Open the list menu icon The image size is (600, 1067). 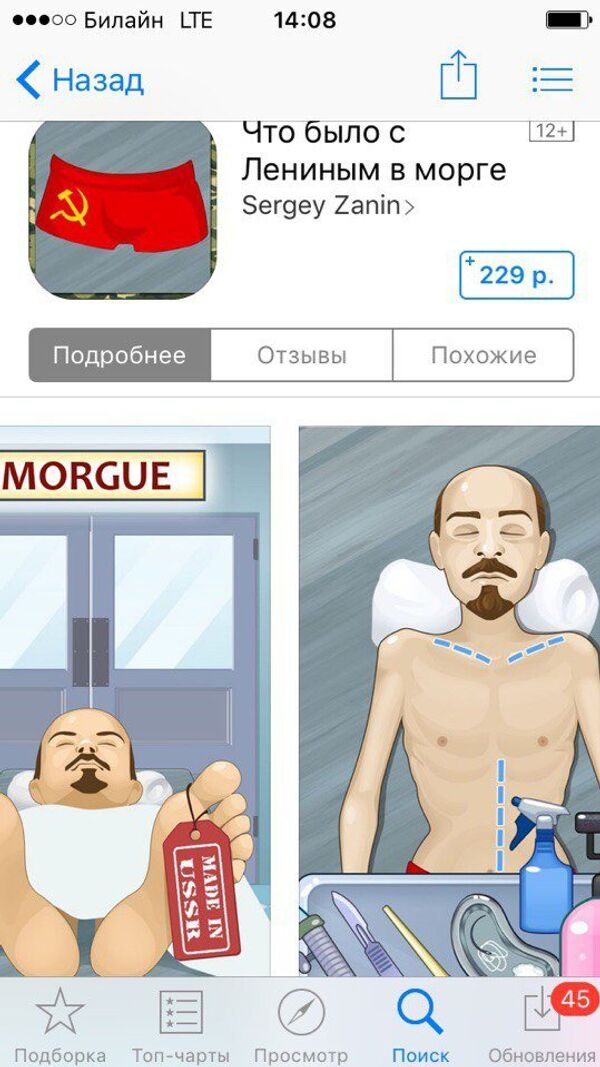point(552,79)
